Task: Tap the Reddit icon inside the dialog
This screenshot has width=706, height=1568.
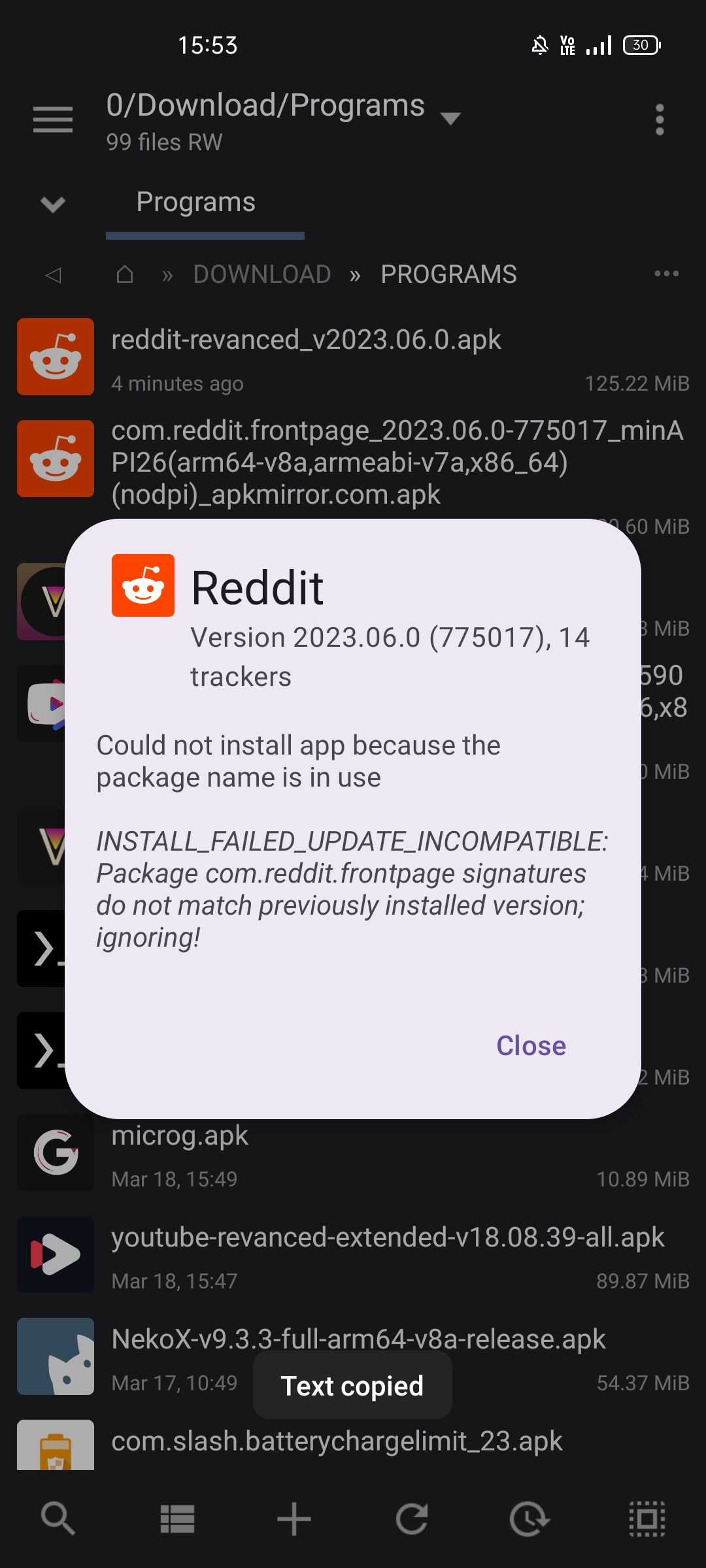Action: (x=143, y=586)
